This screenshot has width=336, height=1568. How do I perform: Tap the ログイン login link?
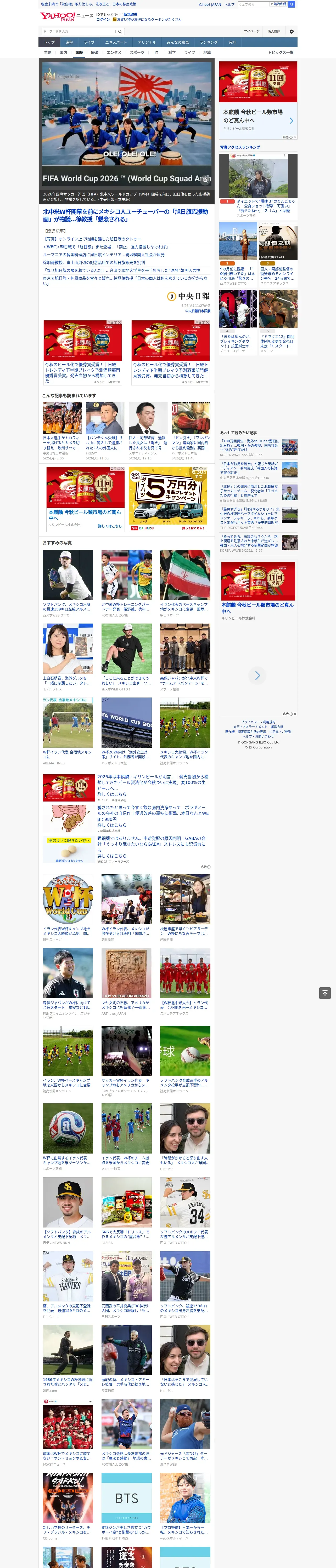[x=103, y=20]
